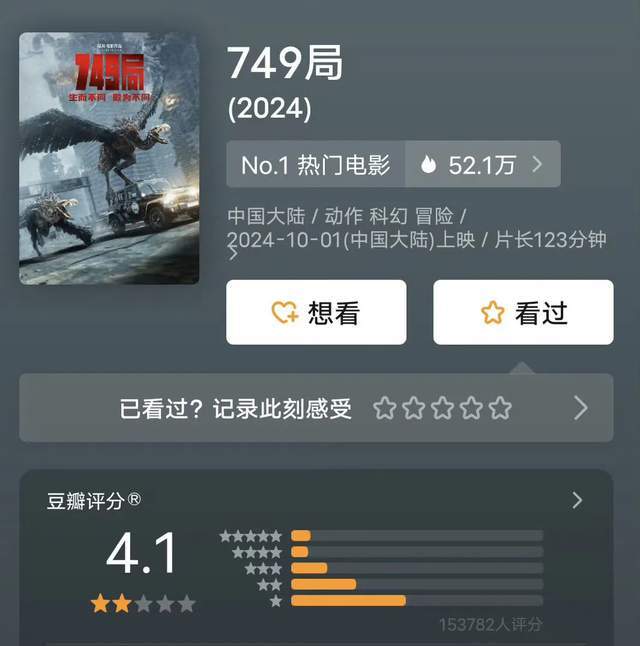Open the No.1 热门电影 ranking chip
The image size is (640, 646).
click(316, 165)
